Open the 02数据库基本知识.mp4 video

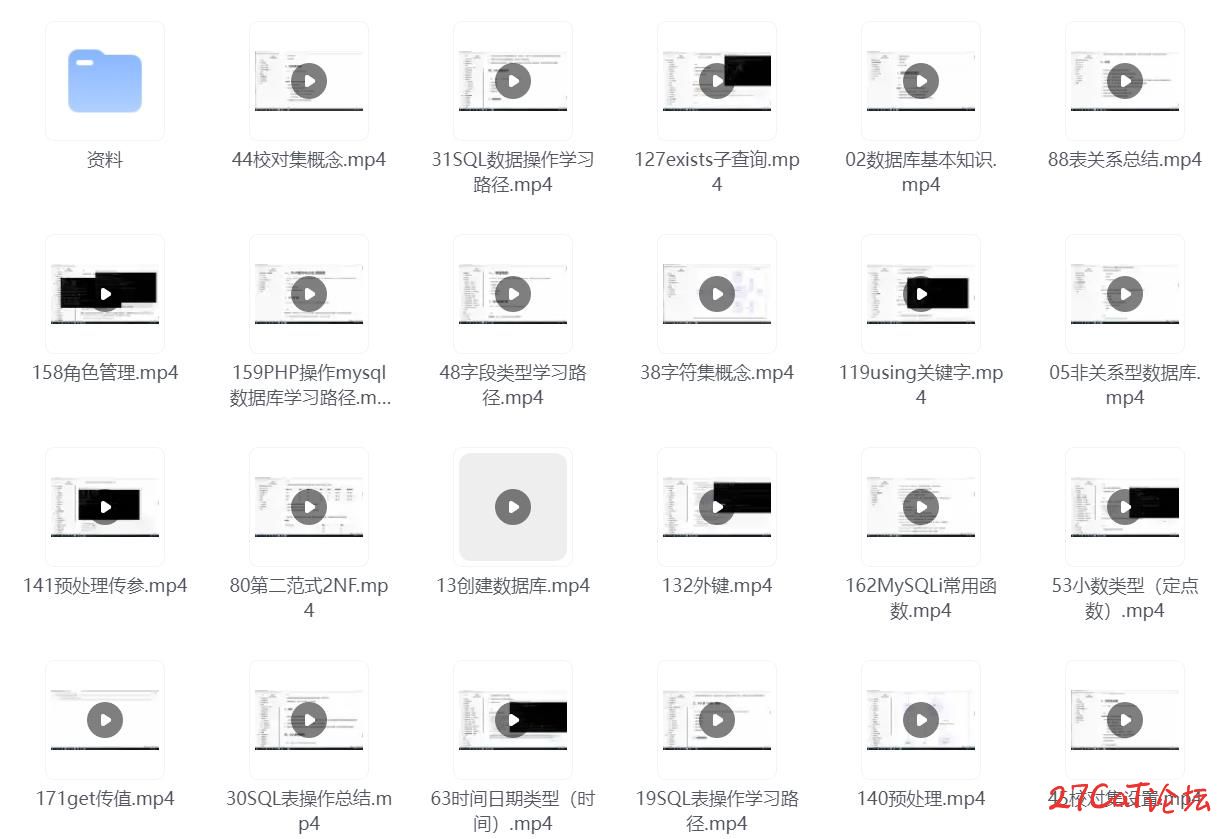pyautogui.click(x=921, y=81)
